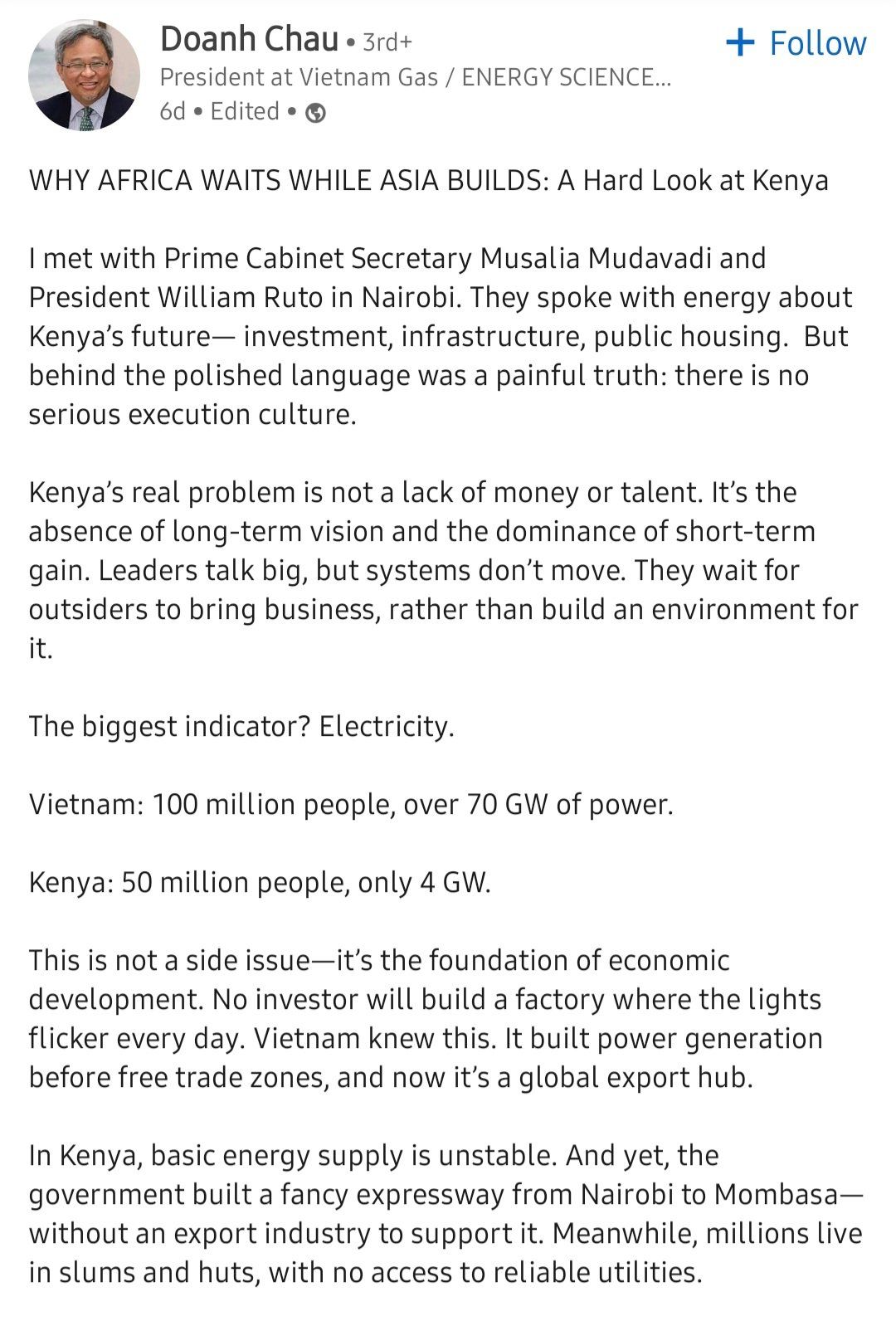Image resolution: width=896 pixels, height=1321 pixels.
Task: Follow Doanh Chau
Action: pos(796,43)
